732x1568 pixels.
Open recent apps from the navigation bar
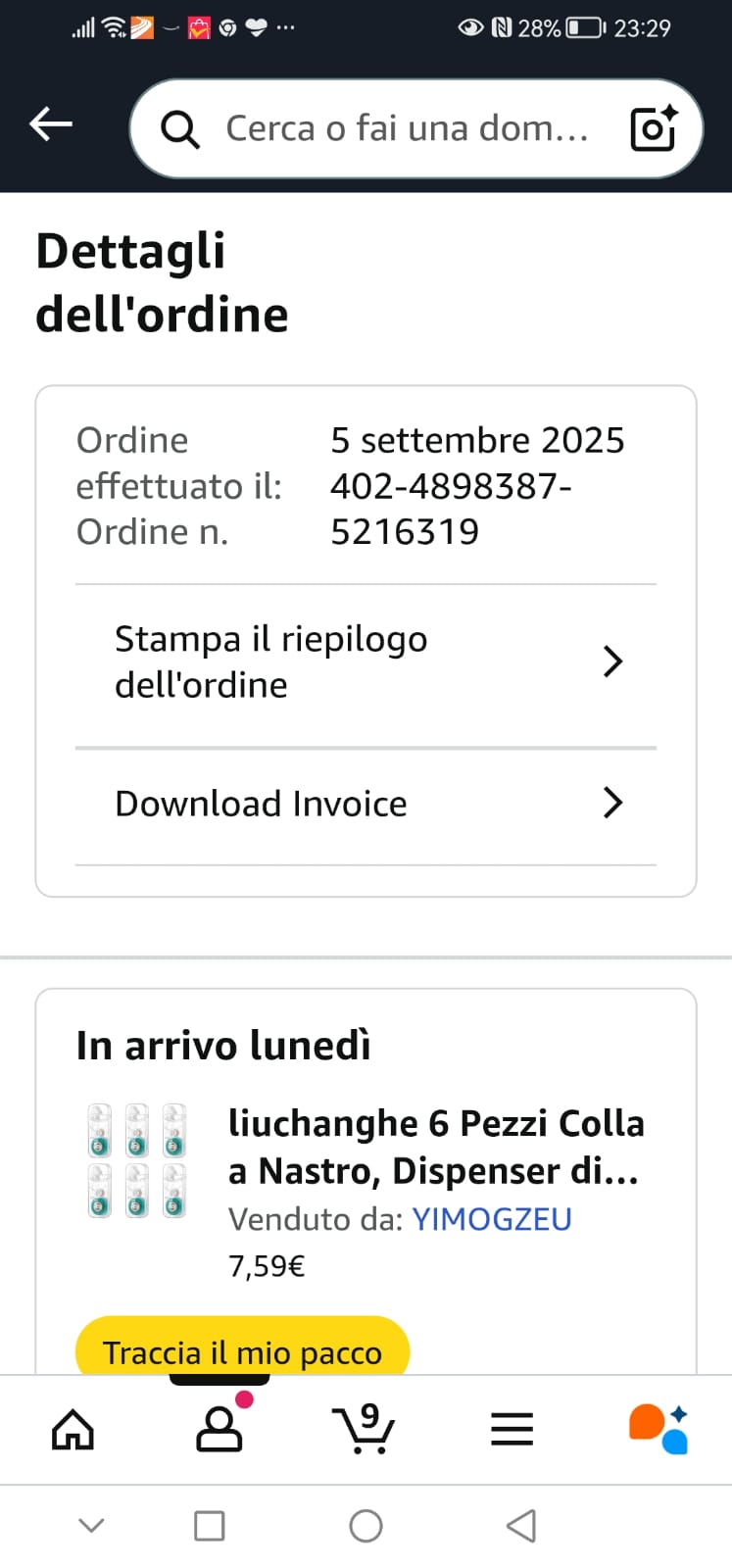click(209, 1526)
